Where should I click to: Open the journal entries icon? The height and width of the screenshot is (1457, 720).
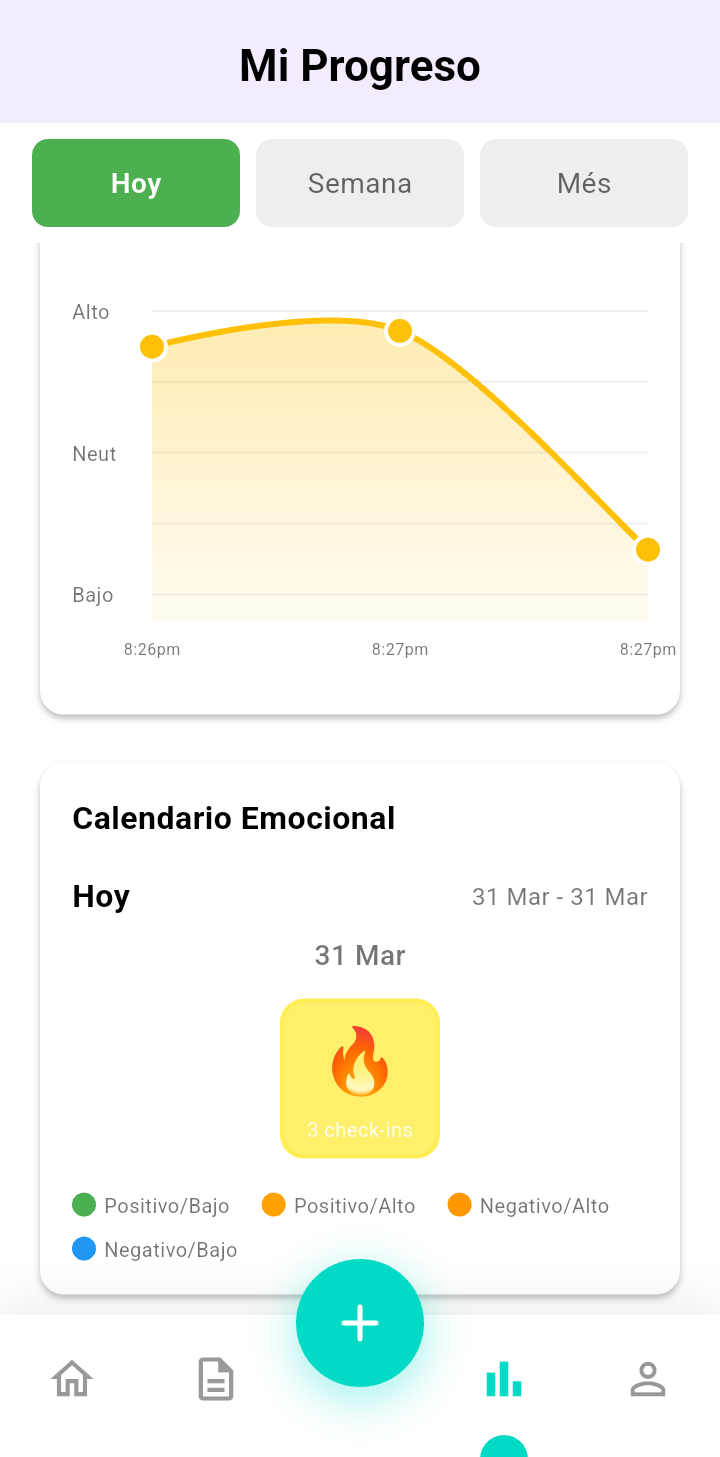[215, 1378]
